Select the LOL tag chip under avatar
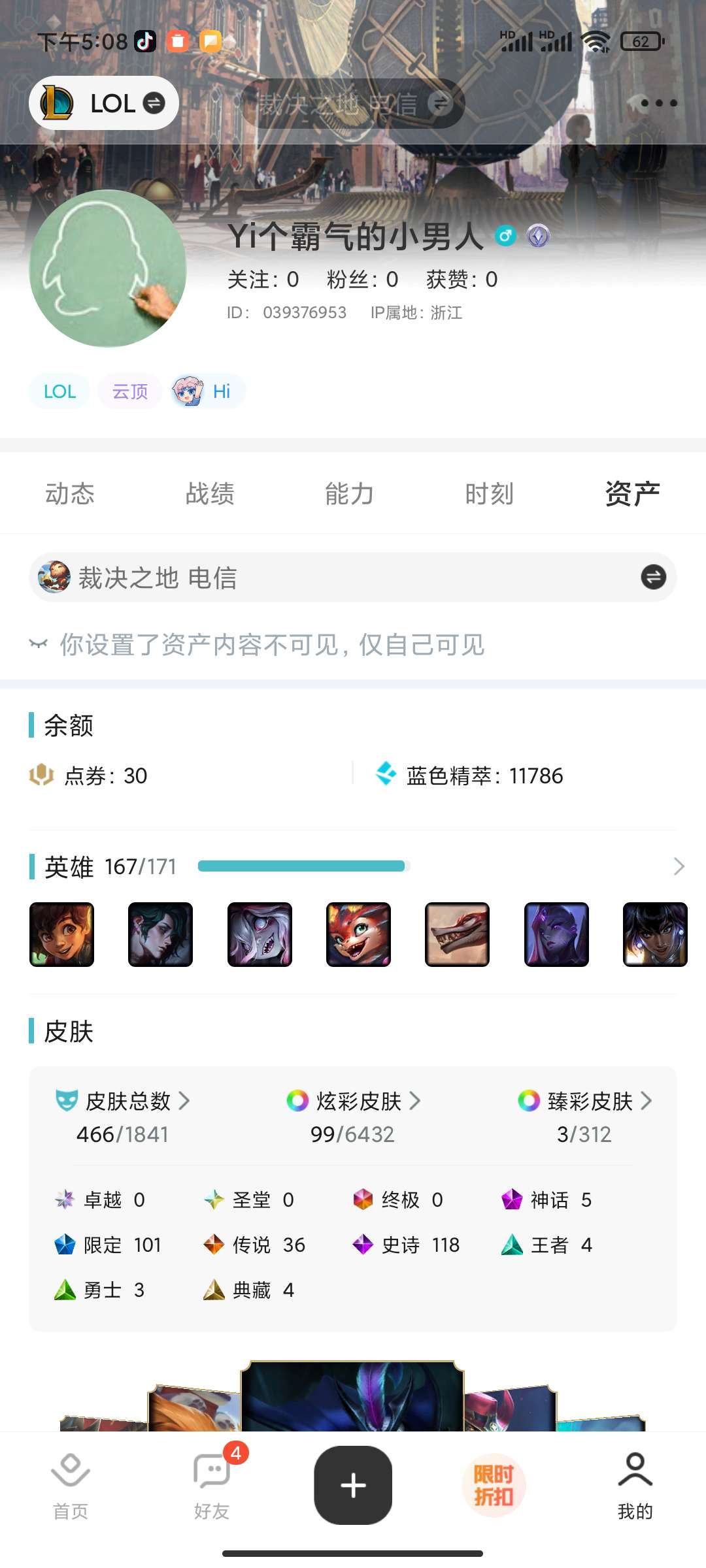This screenshot has width=706, height=1568. click(59, 391)
